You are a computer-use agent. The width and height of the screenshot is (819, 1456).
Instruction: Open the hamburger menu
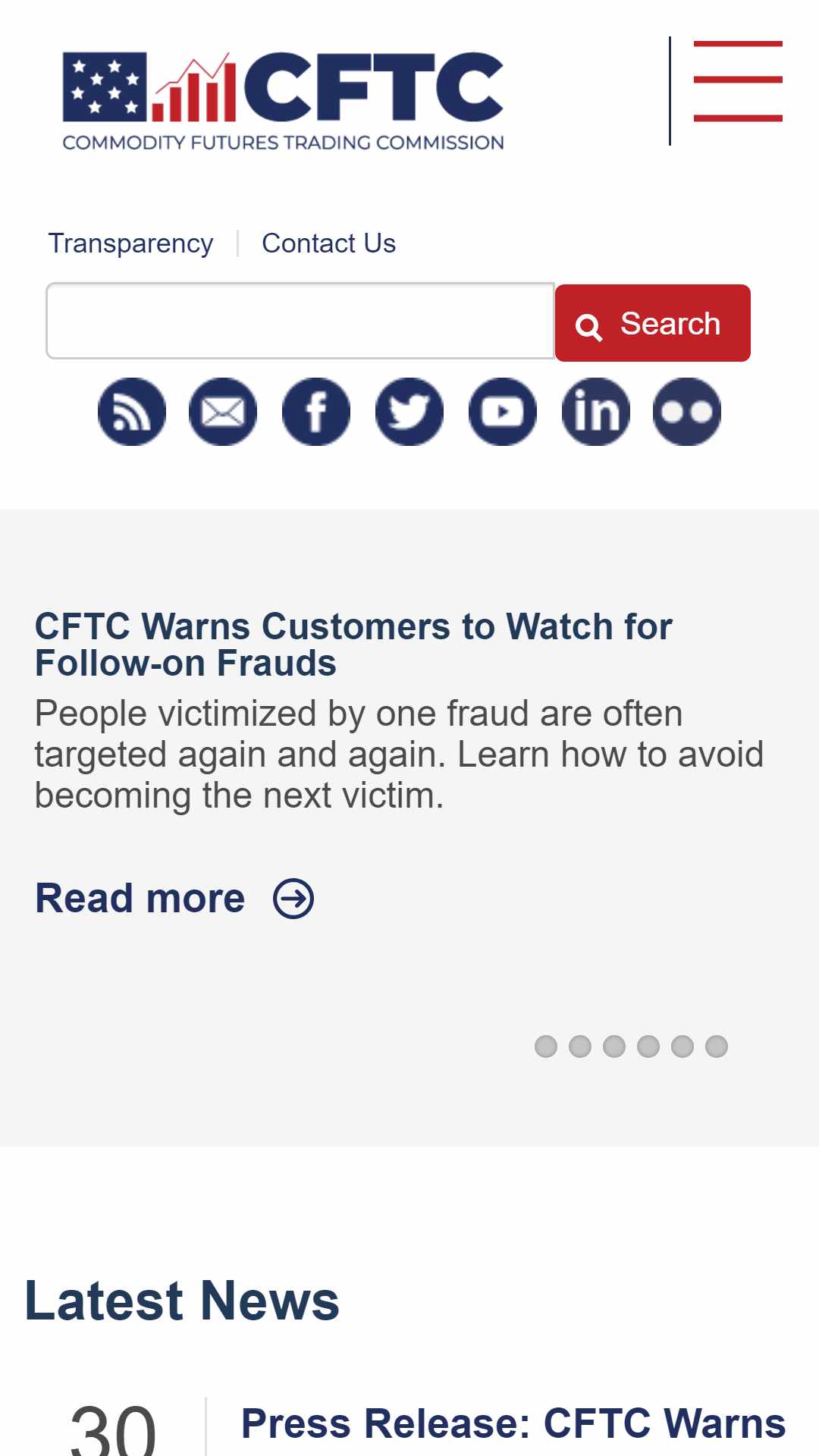coord(737,81)
